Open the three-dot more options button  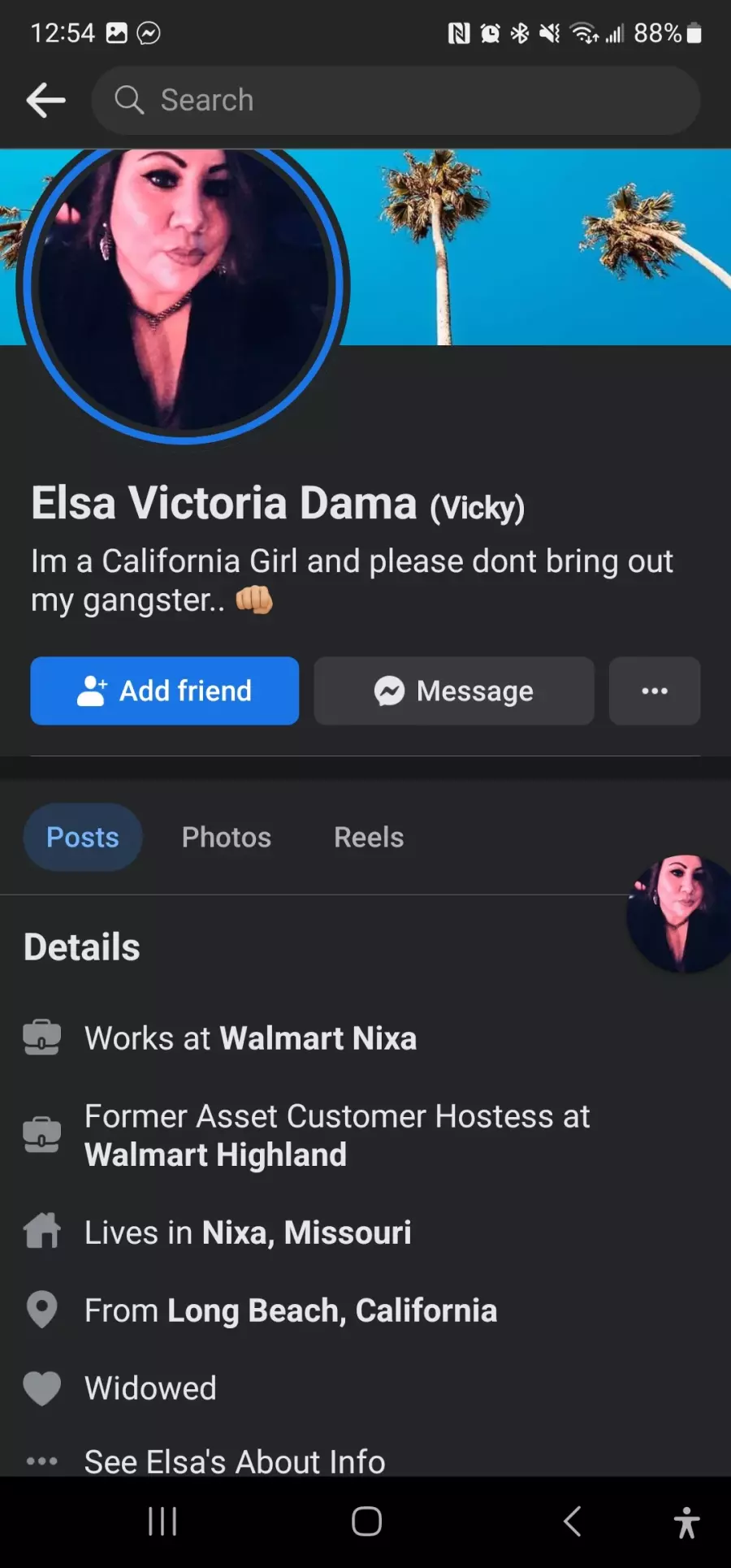[655, 691]
